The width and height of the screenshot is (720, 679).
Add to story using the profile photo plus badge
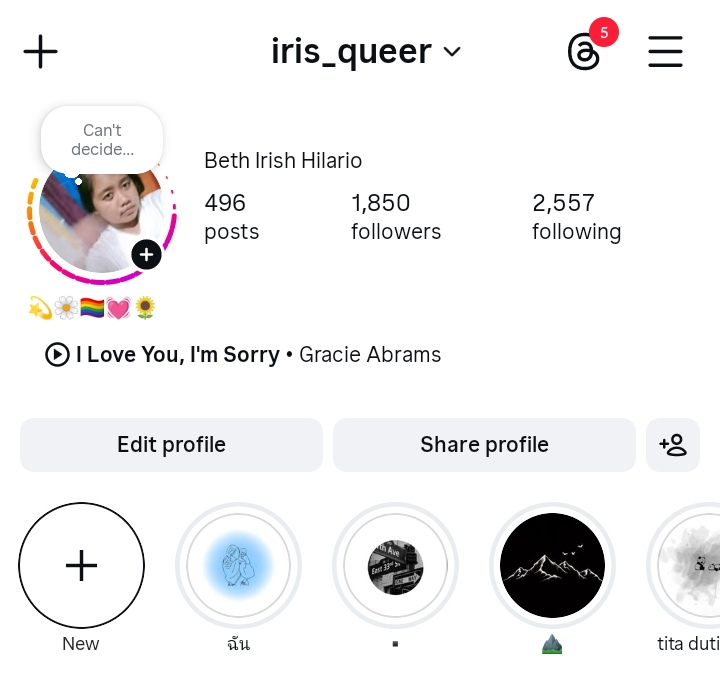(x=146, y=254)
